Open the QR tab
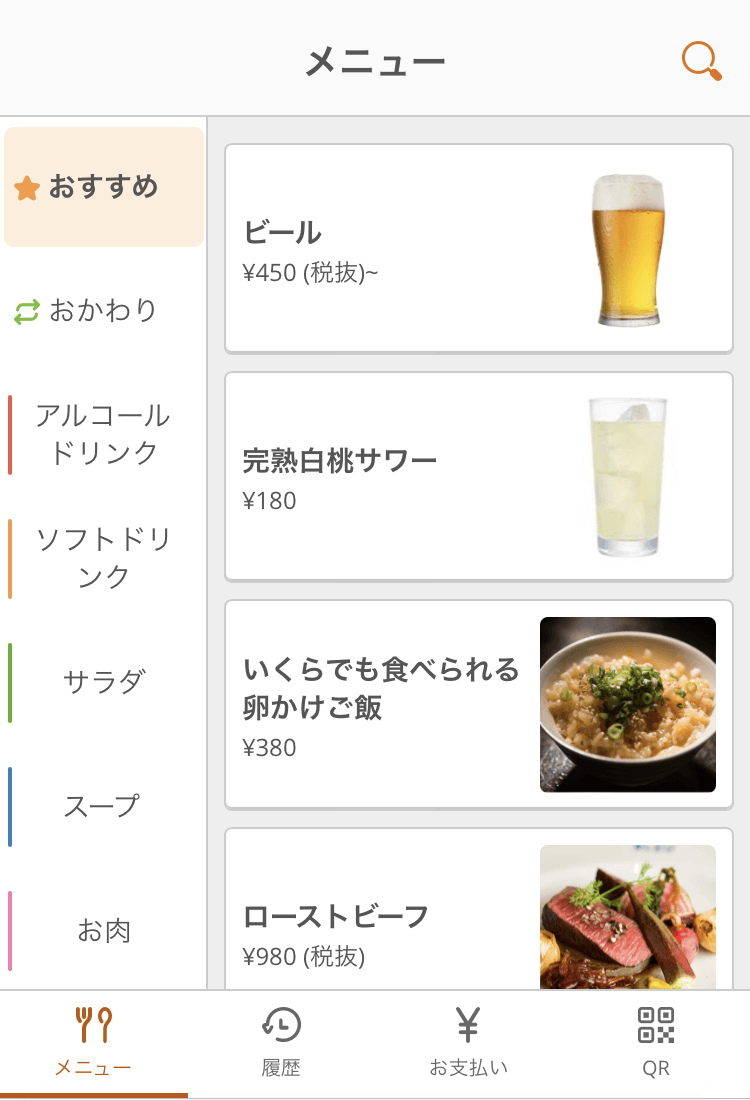 (656, 1043)
